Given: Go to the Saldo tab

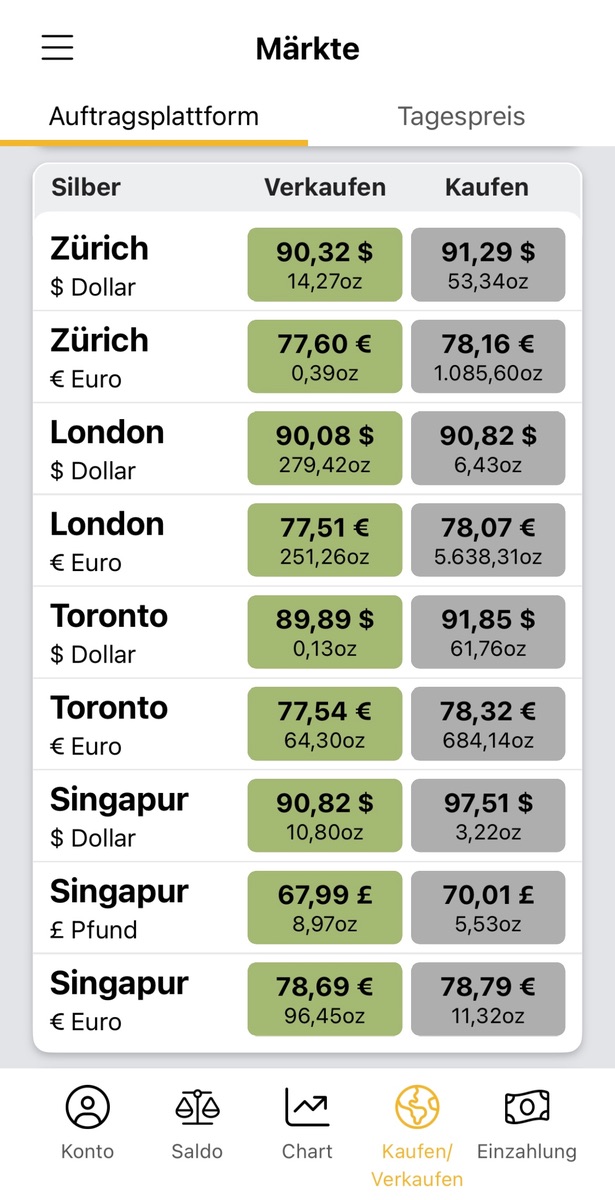Looking at the screenshot, I should pos(197,1124).
